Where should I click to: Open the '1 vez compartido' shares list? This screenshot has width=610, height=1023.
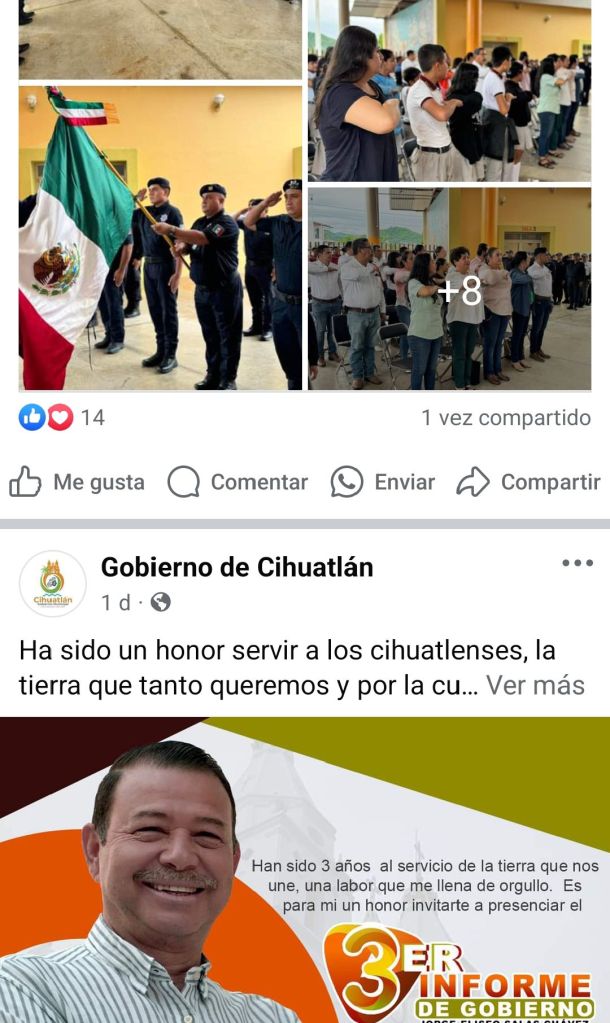[x=505, y=418]
